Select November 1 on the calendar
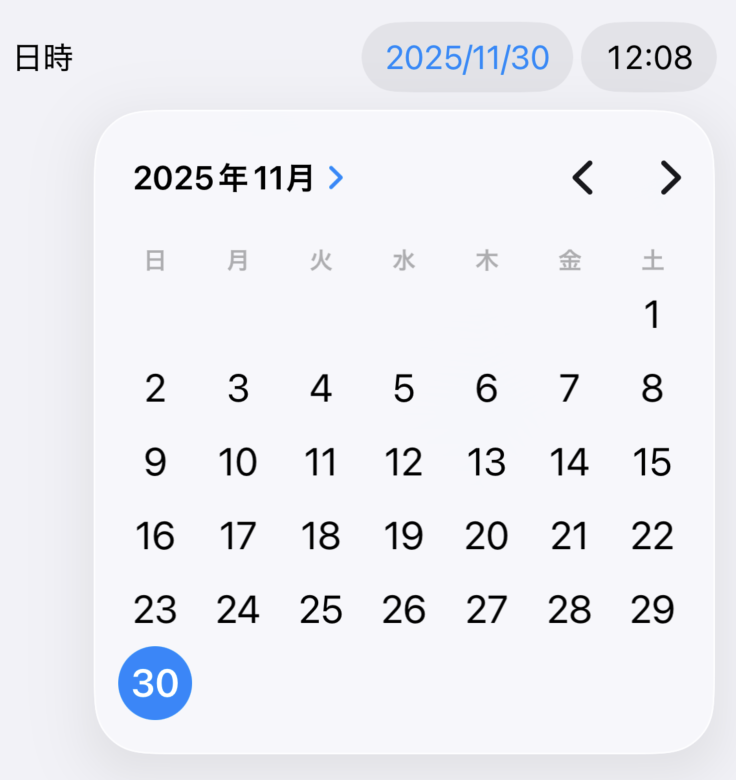Screen dimensions: 736x780 pyautogui.click(x=652, y=316)
